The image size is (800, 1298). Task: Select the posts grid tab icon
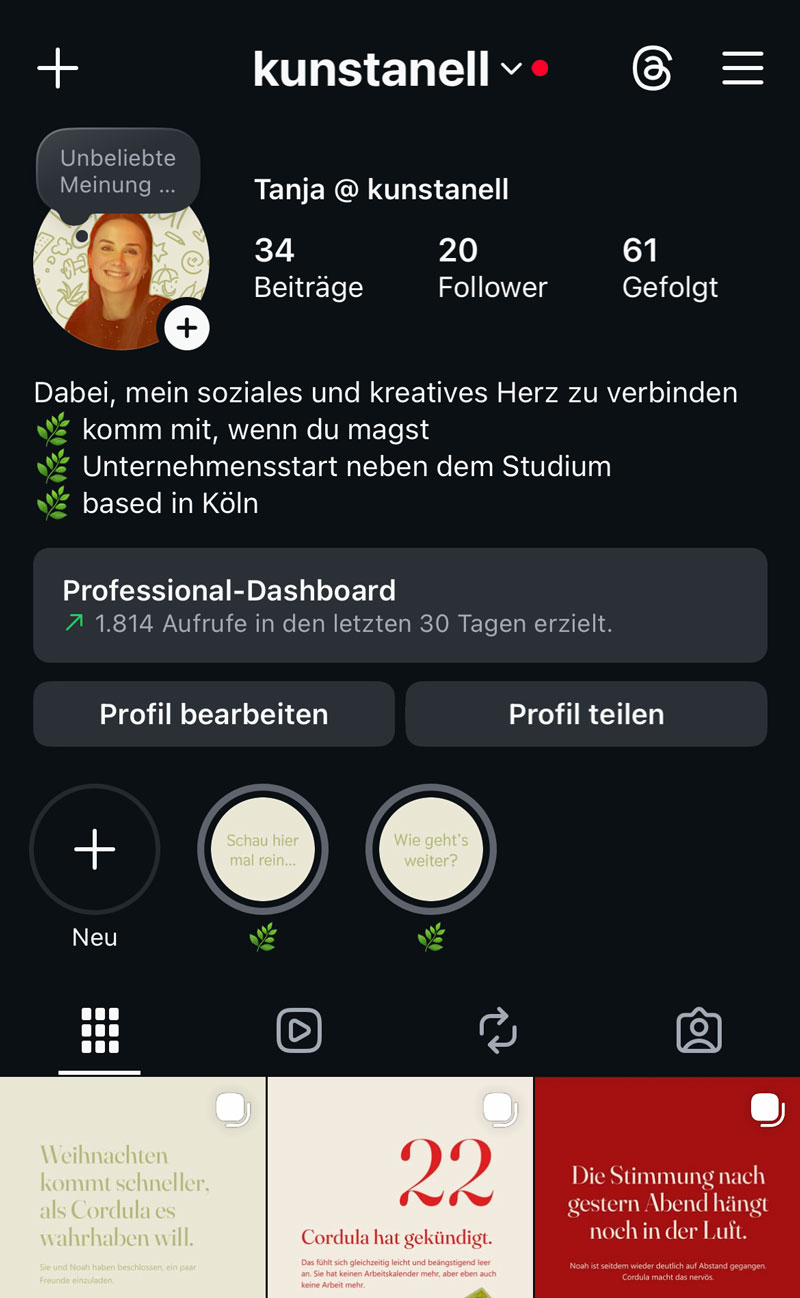98,1030
